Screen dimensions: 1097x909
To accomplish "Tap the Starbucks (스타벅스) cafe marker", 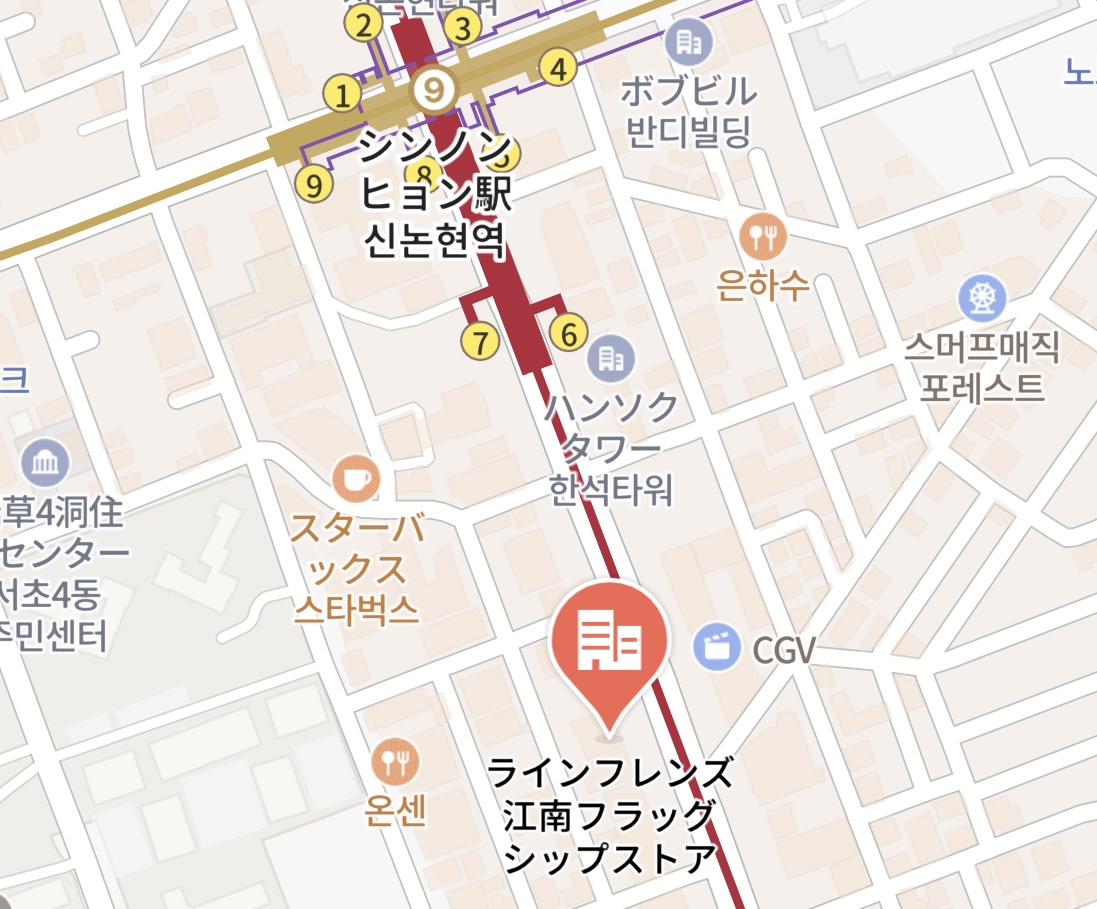I will [357, 479].
